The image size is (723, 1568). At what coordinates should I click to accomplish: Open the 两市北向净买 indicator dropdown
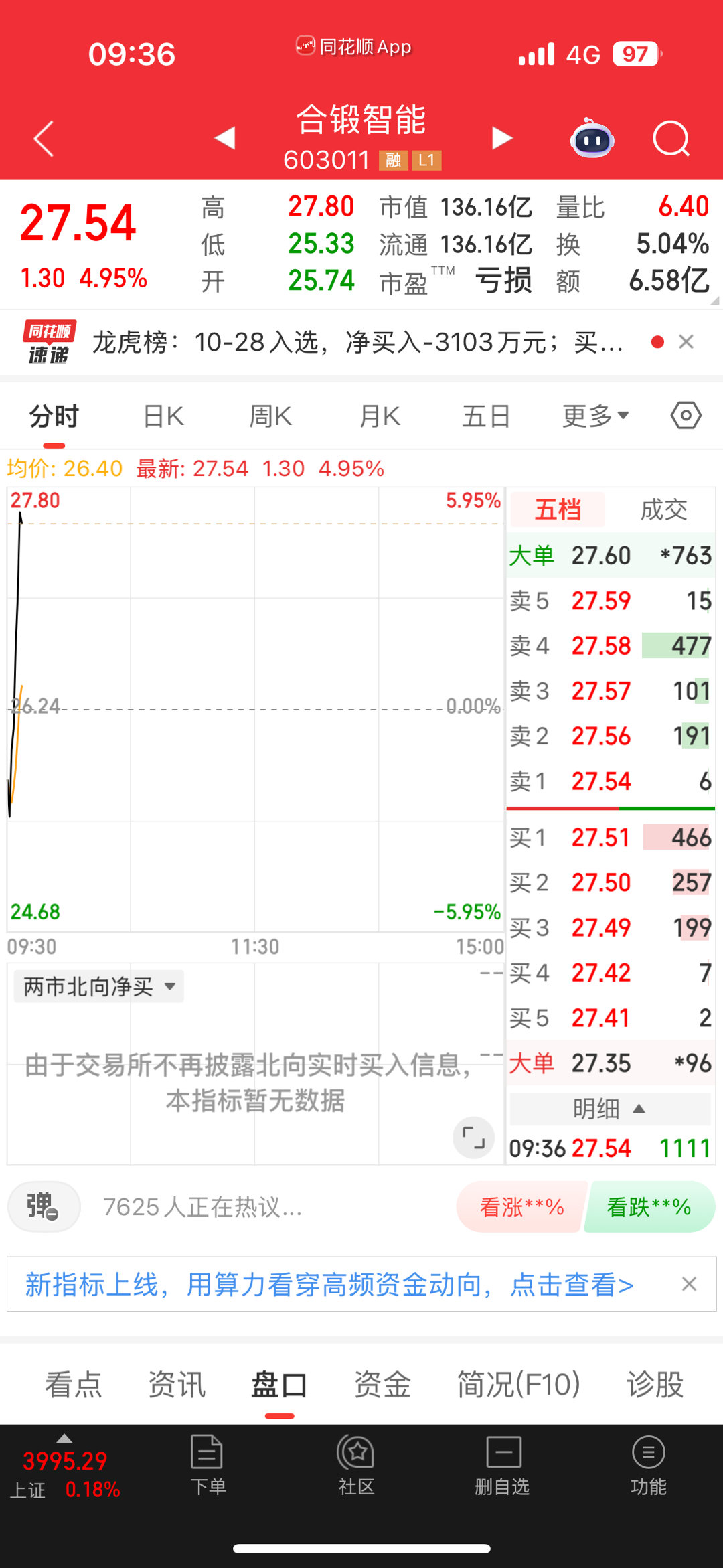click(x=97, y=986)
